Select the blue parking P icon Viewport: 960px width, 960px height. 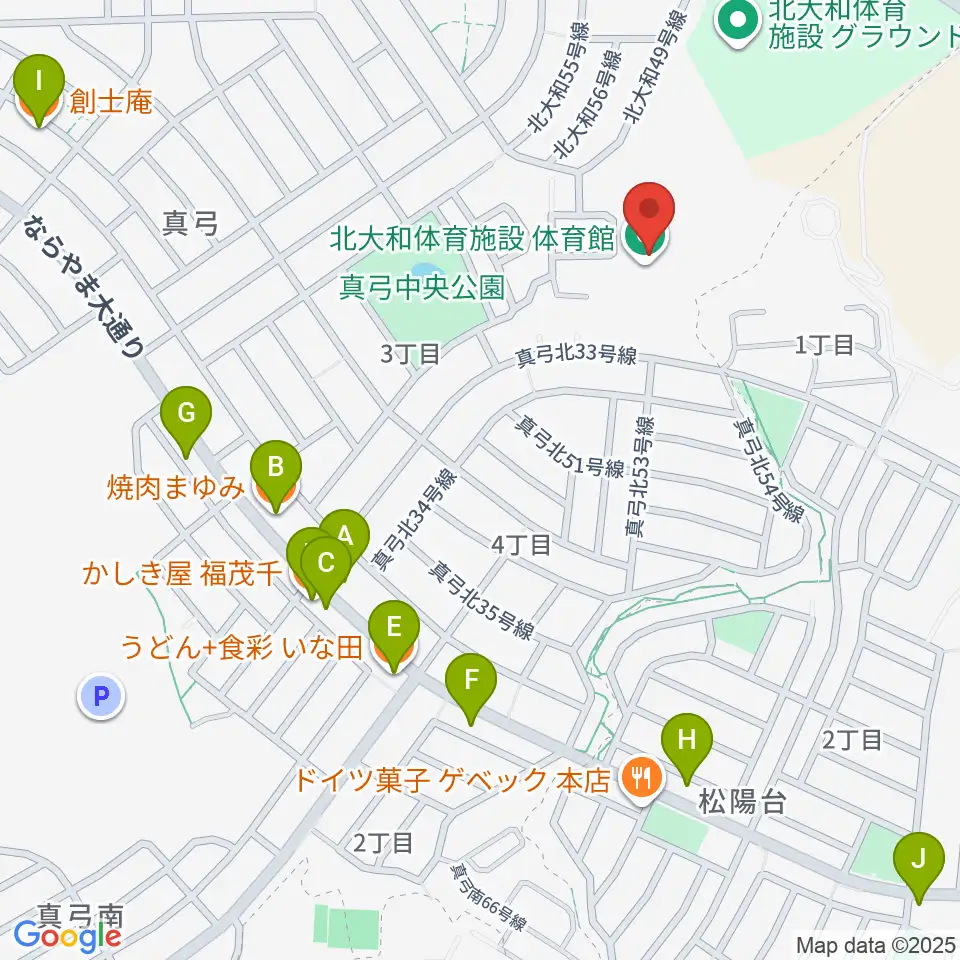point(101,697)
